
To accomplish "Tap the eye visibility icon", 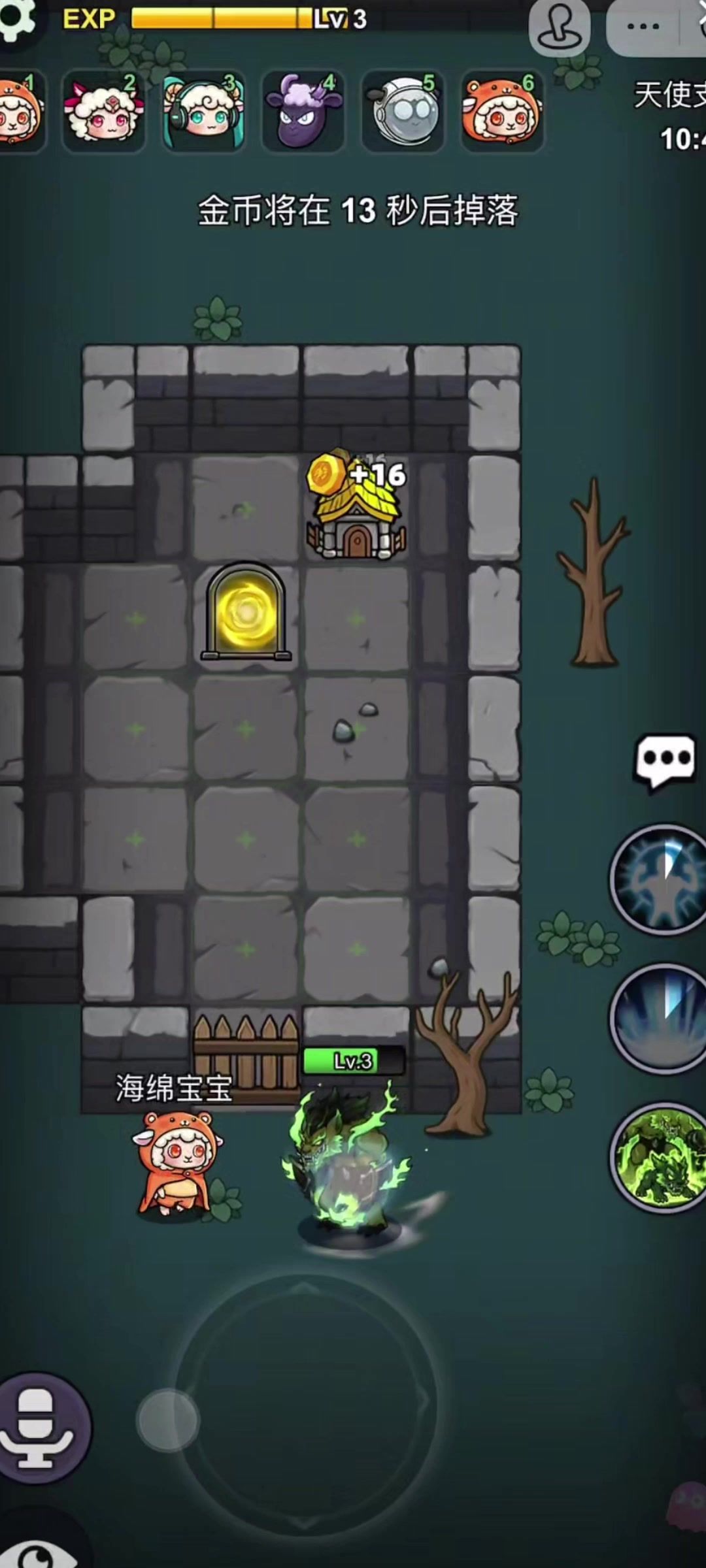I will [x=39, y=1550].
